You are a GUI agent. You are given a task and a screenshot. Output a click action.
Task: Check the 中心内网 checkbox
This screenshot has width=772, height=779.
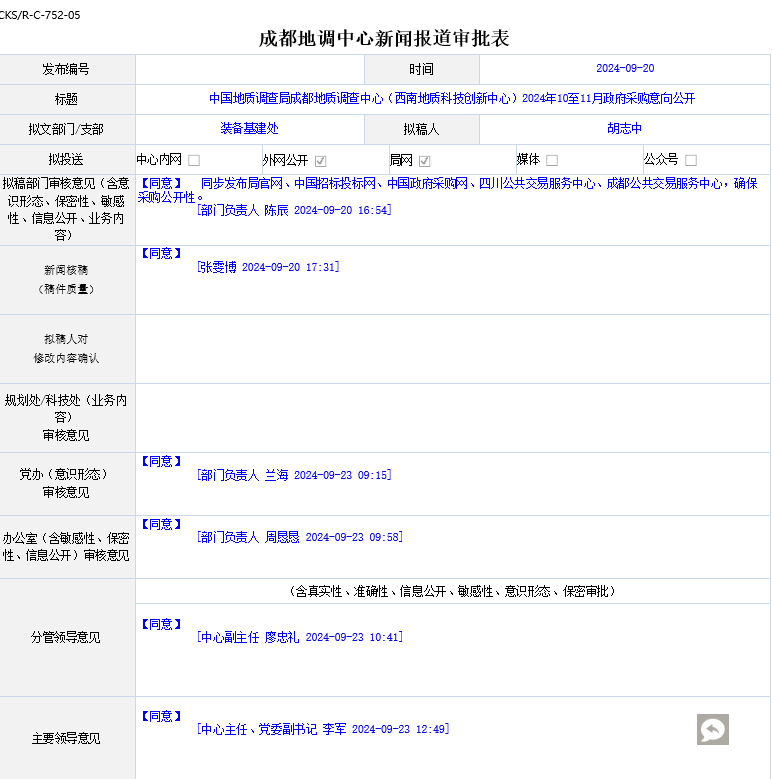click(194, 160)
